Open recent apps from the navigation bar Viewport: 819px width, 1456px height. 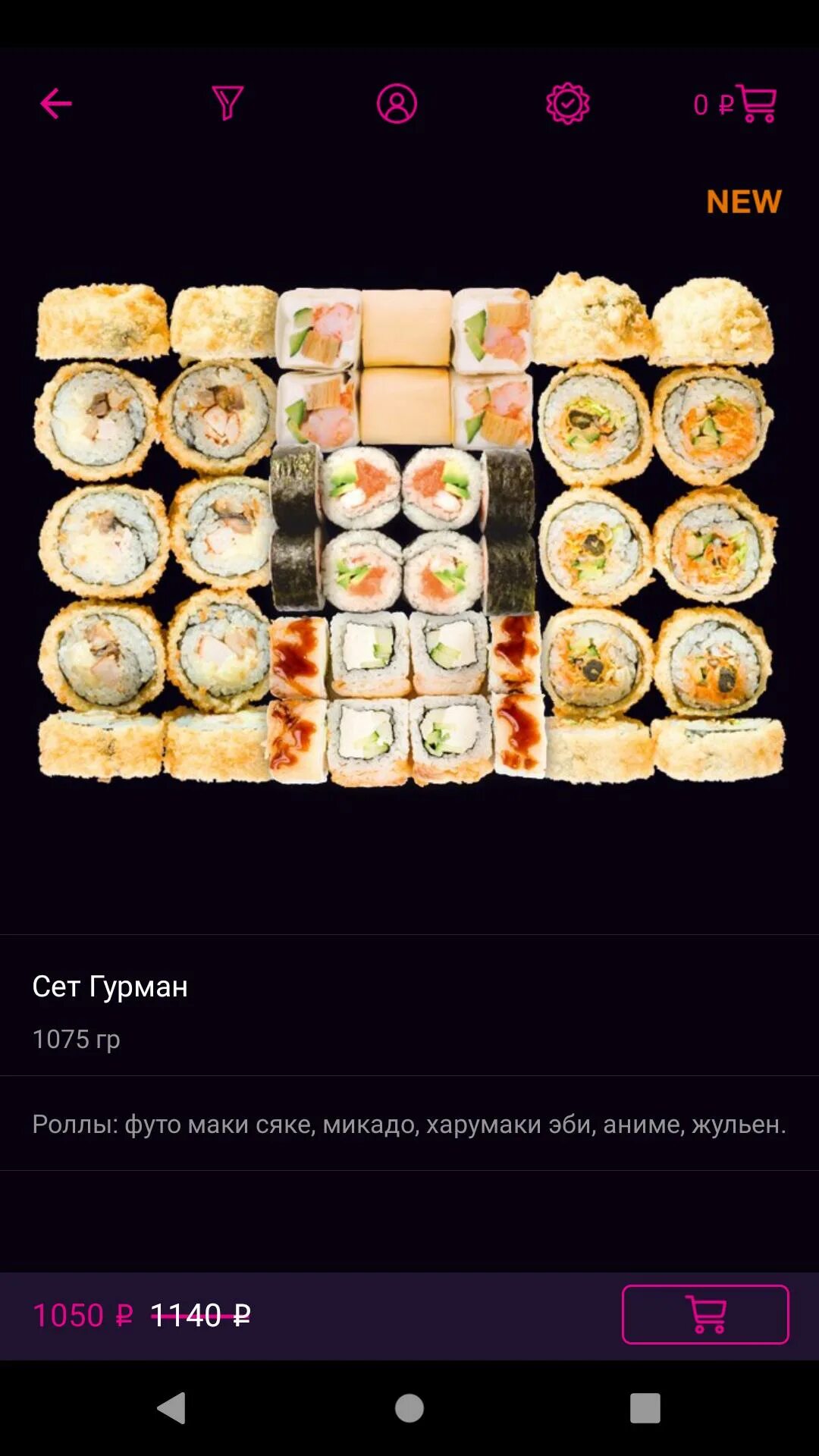[645, 1408]
